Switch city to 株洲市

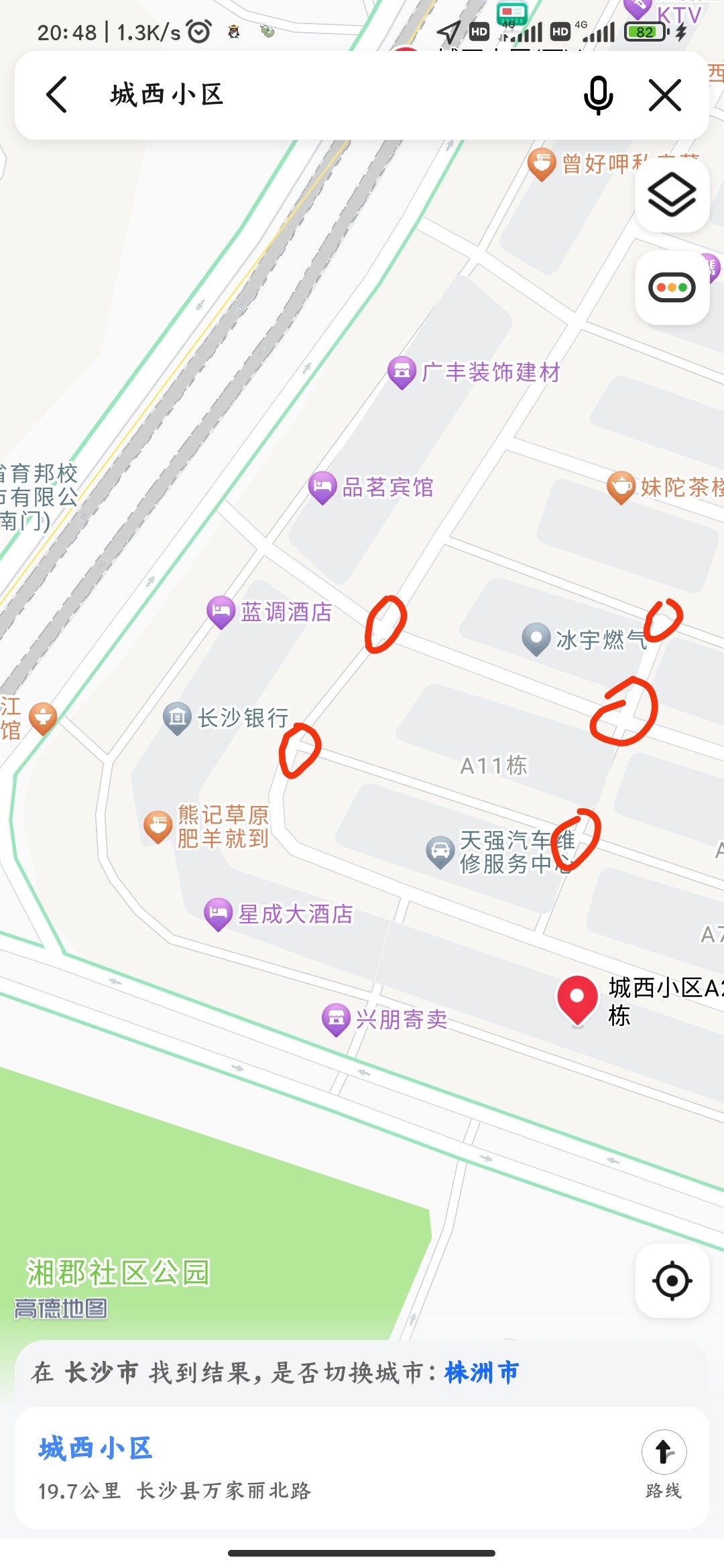482,1372
